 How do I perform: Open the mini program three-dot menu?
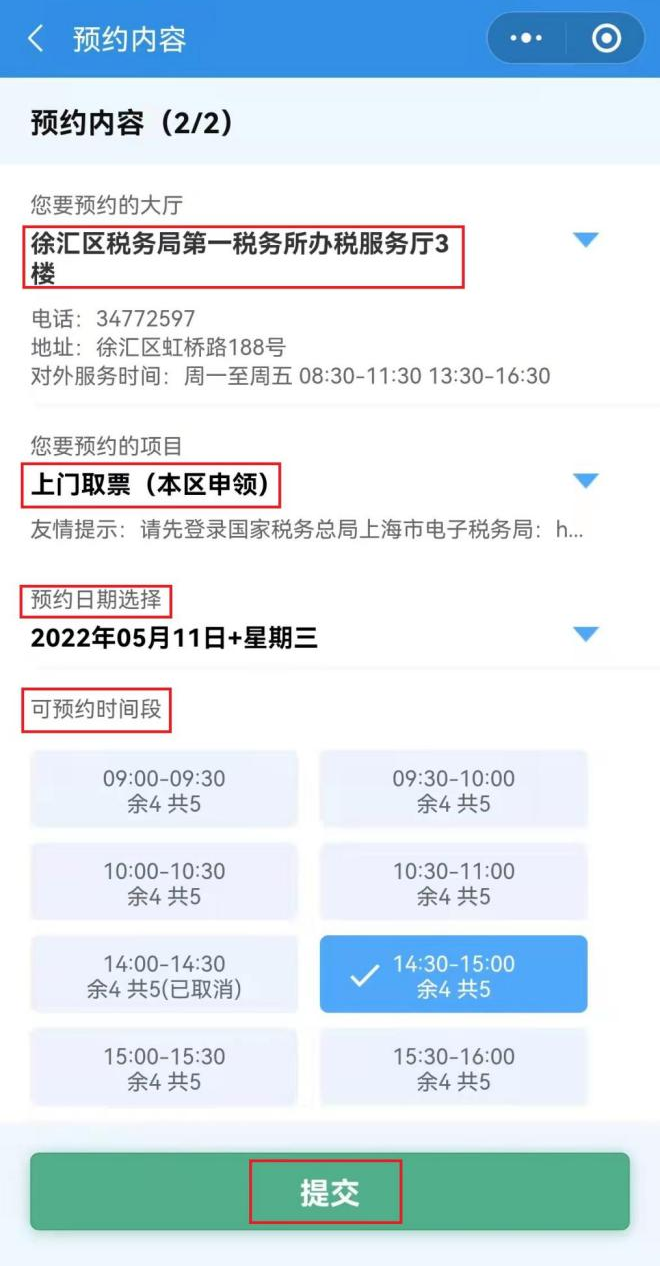(x=526, y=39)
